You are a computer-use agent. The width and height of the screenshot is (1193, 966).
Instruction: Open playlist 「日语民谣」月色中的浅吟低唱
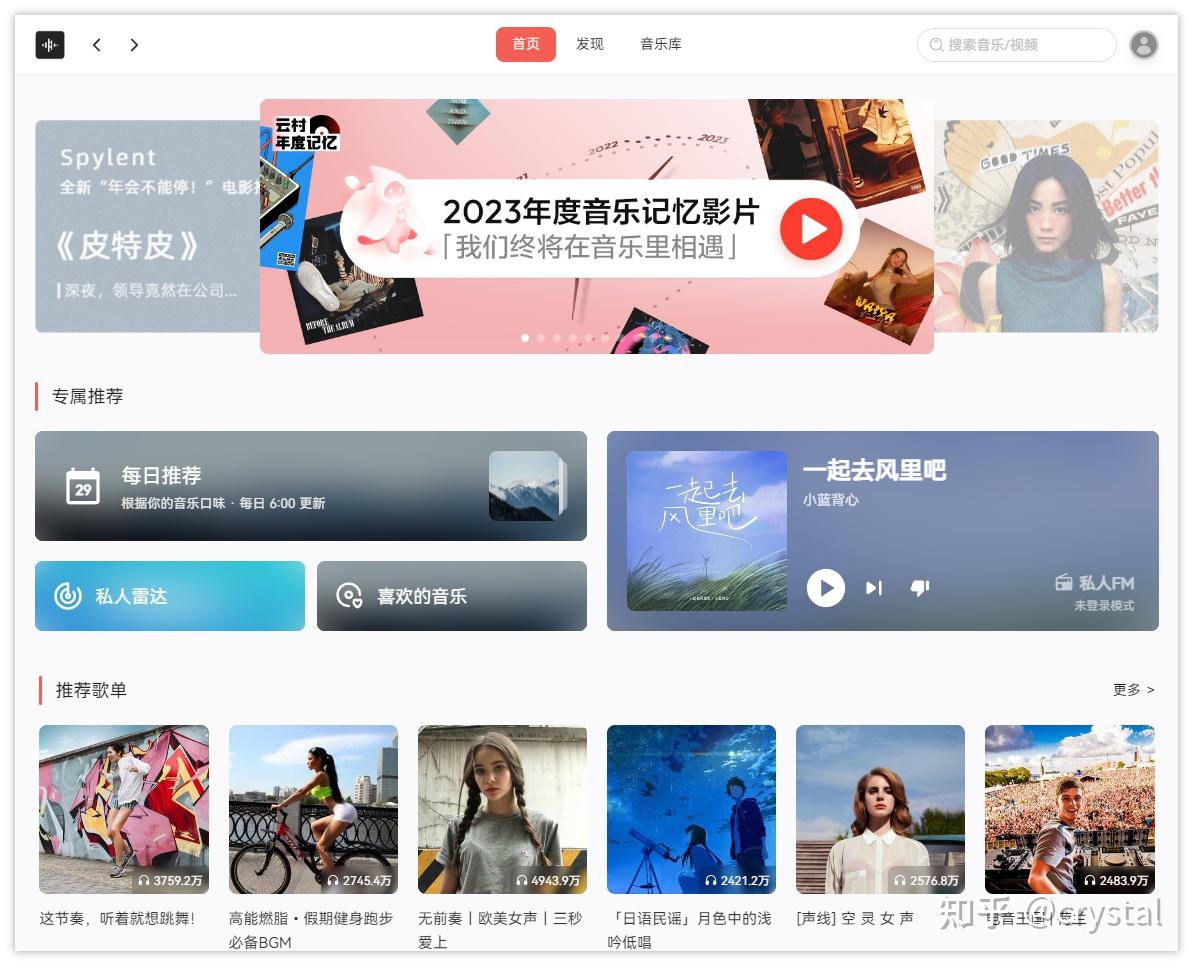click(x=691, y=809)
